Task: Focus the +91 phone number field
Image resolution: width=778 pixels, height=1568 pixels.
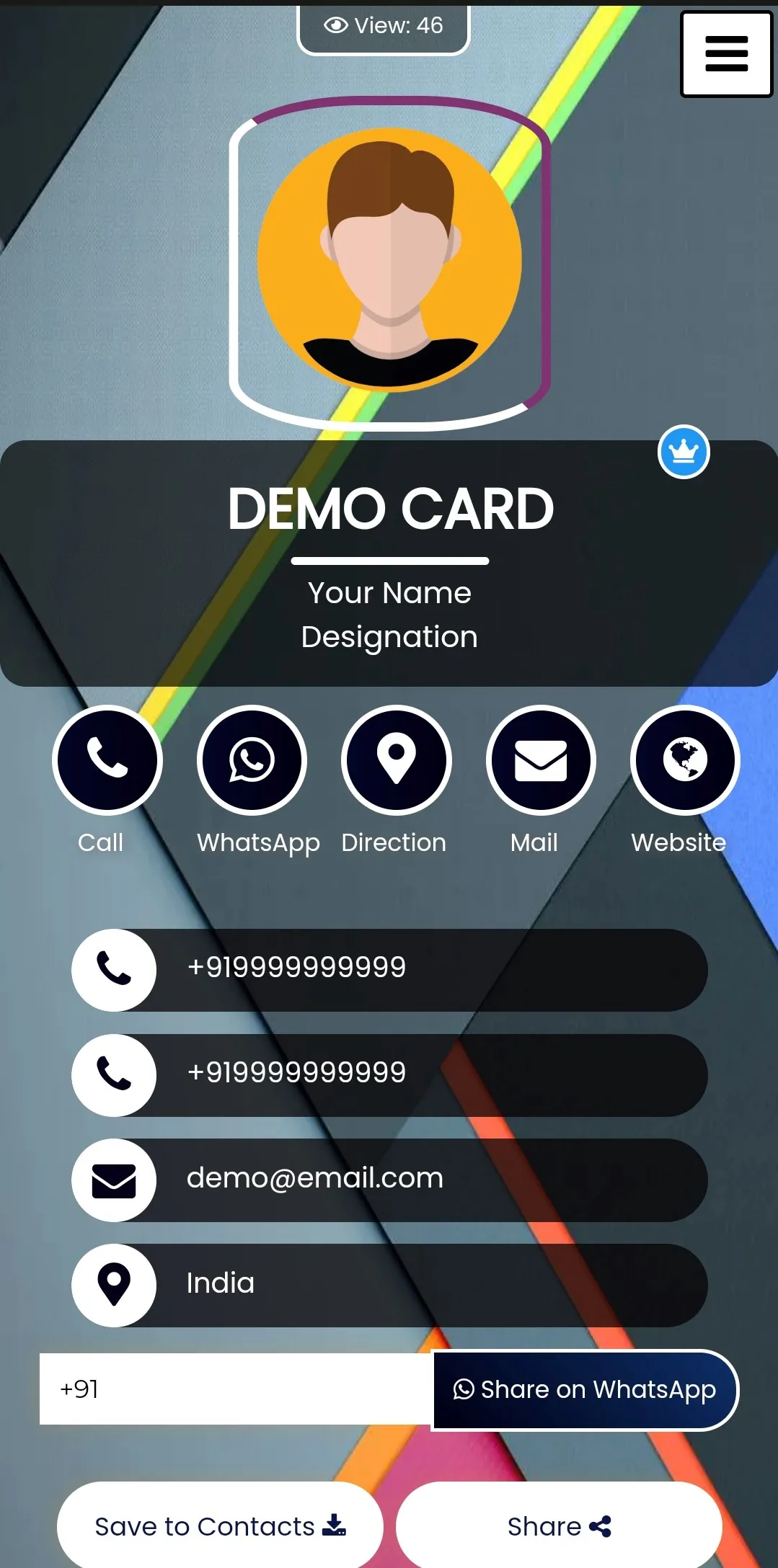Action: point(235,1389)
